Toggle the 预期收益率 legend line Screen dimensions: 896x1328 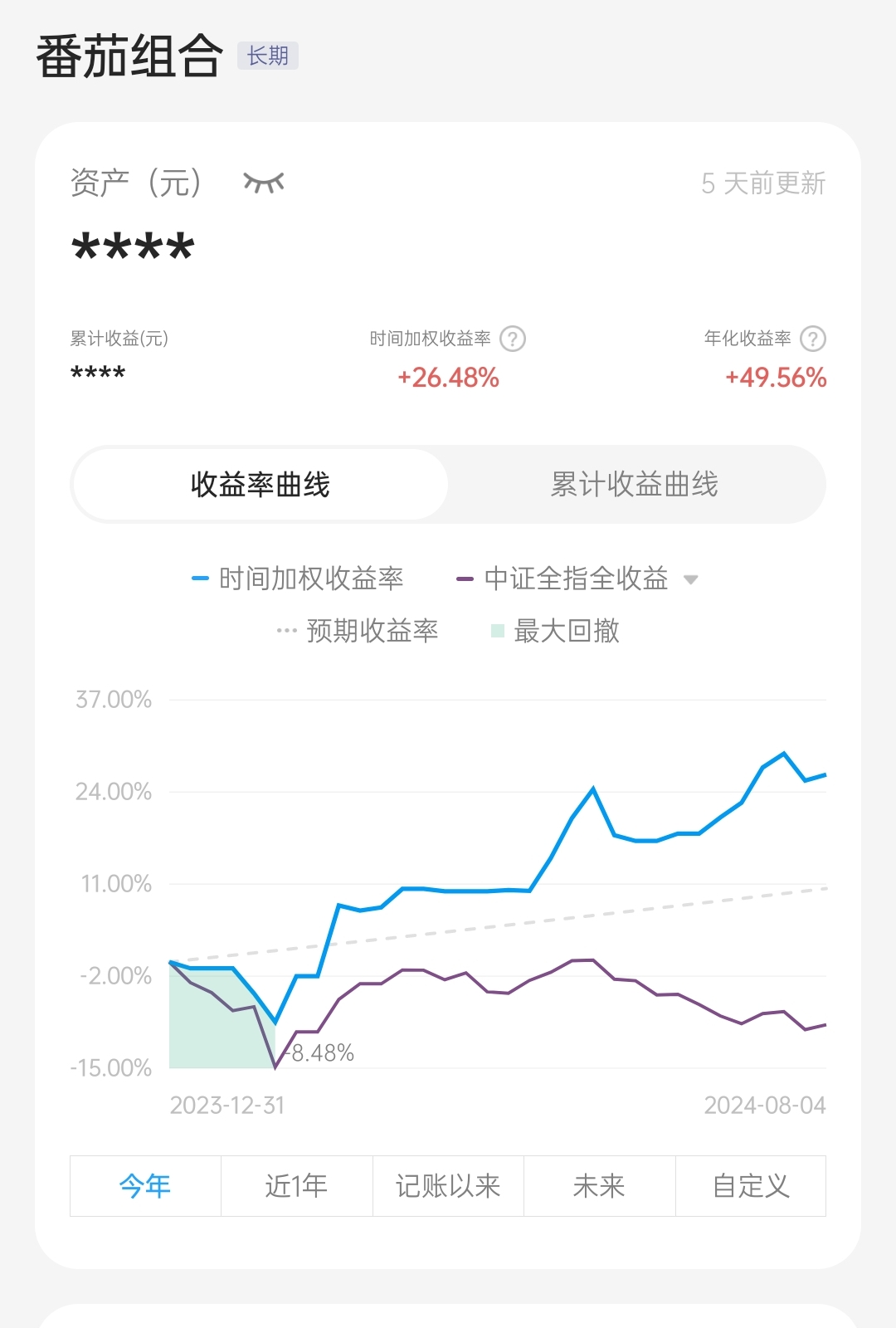358,631
